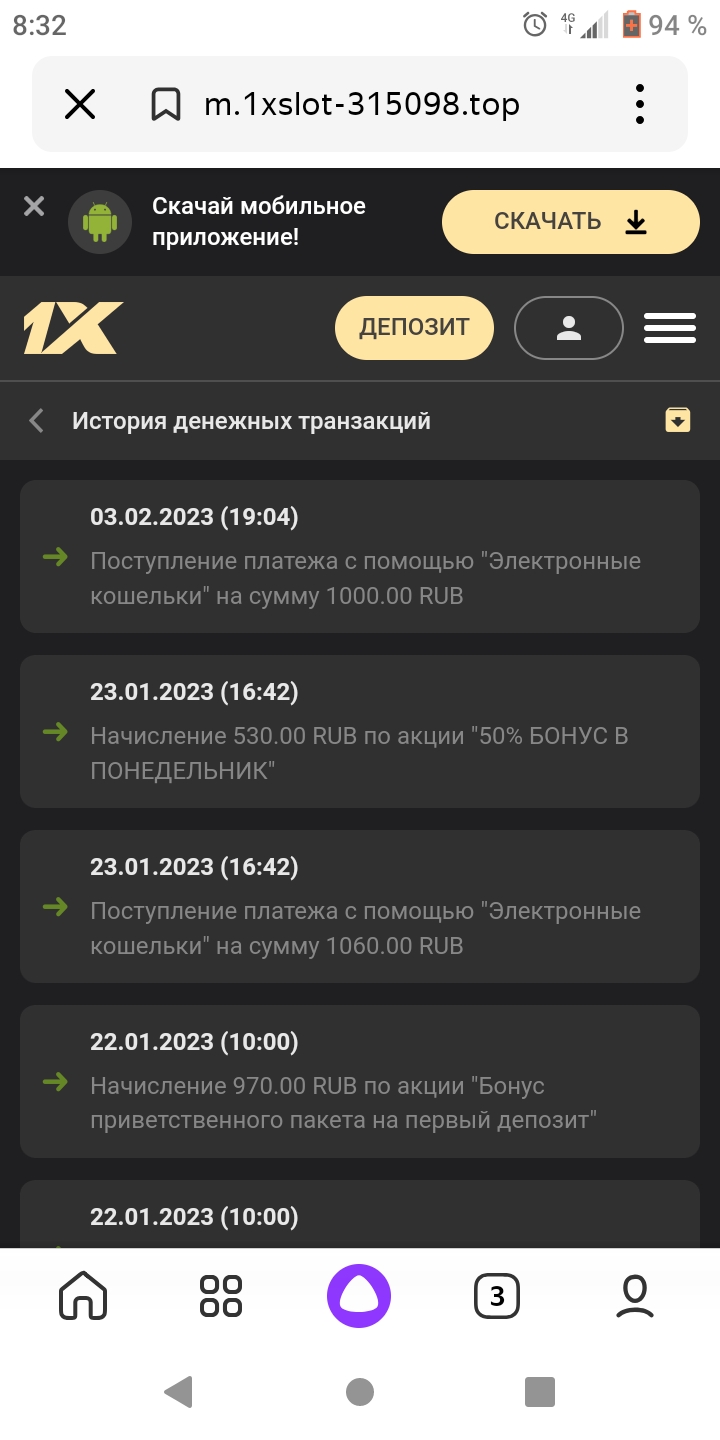
Task: Close the current browser tab page
Action: 80,104
